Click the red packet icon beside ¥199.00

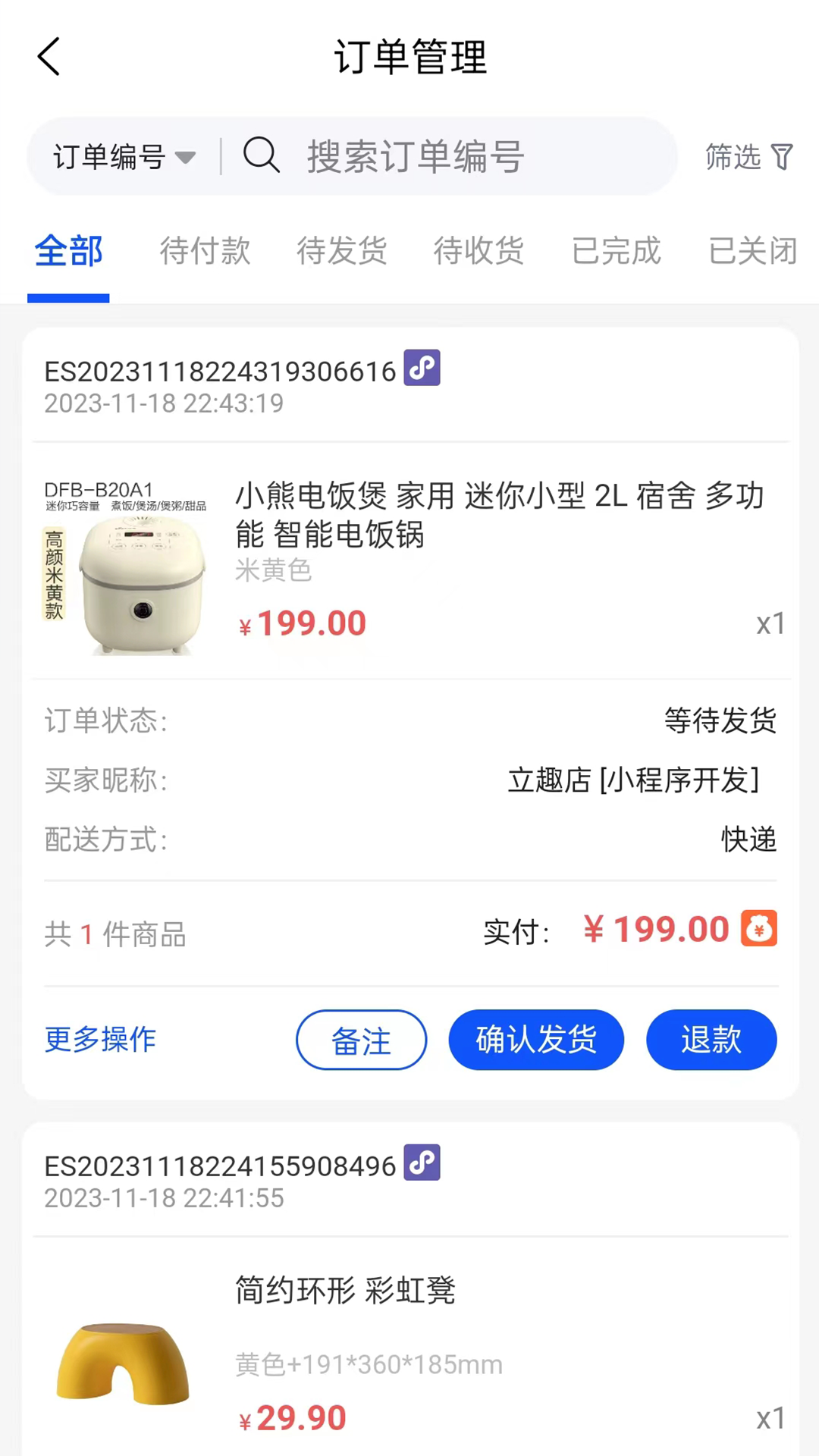(758, 928)
